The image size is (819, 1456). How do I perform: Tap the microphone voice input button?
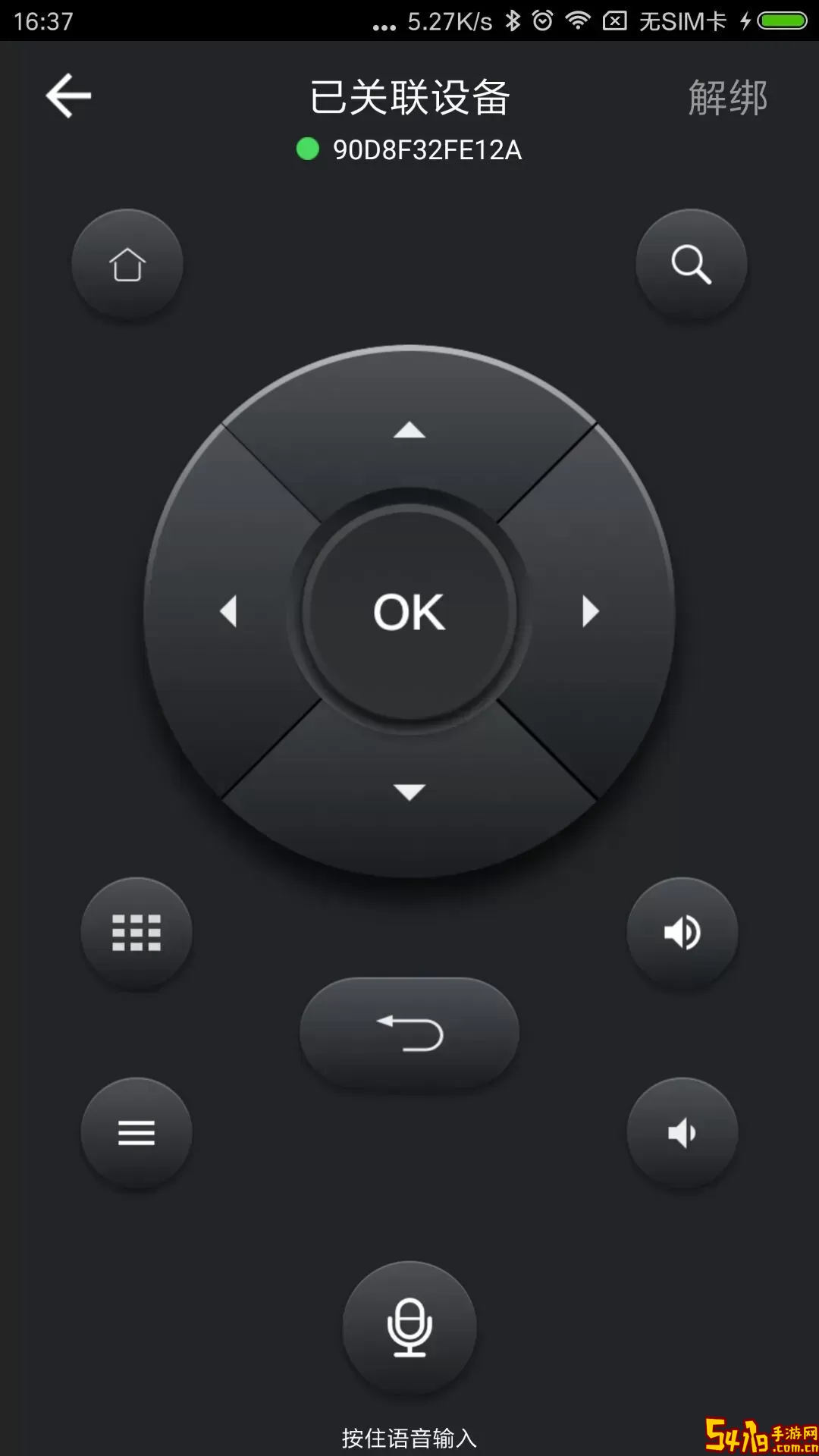[x=409, y=1327]
